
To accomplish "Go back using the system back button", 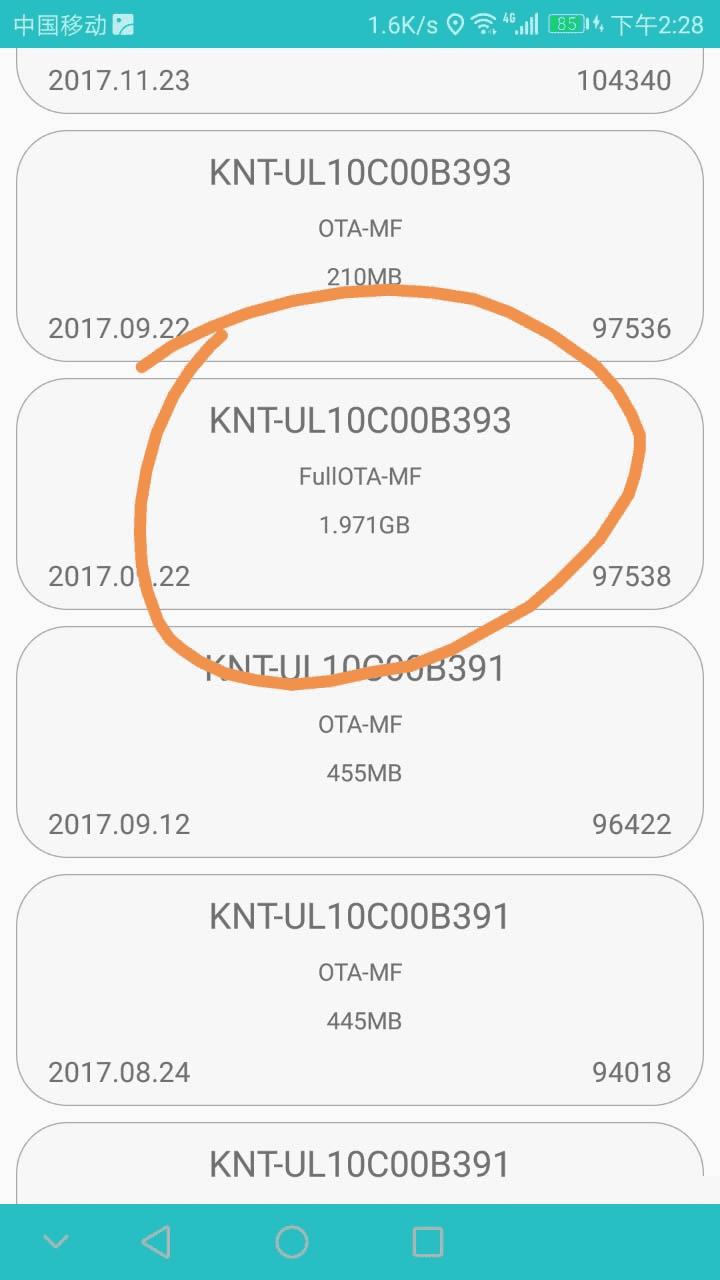I will (x=156, y=1242).
